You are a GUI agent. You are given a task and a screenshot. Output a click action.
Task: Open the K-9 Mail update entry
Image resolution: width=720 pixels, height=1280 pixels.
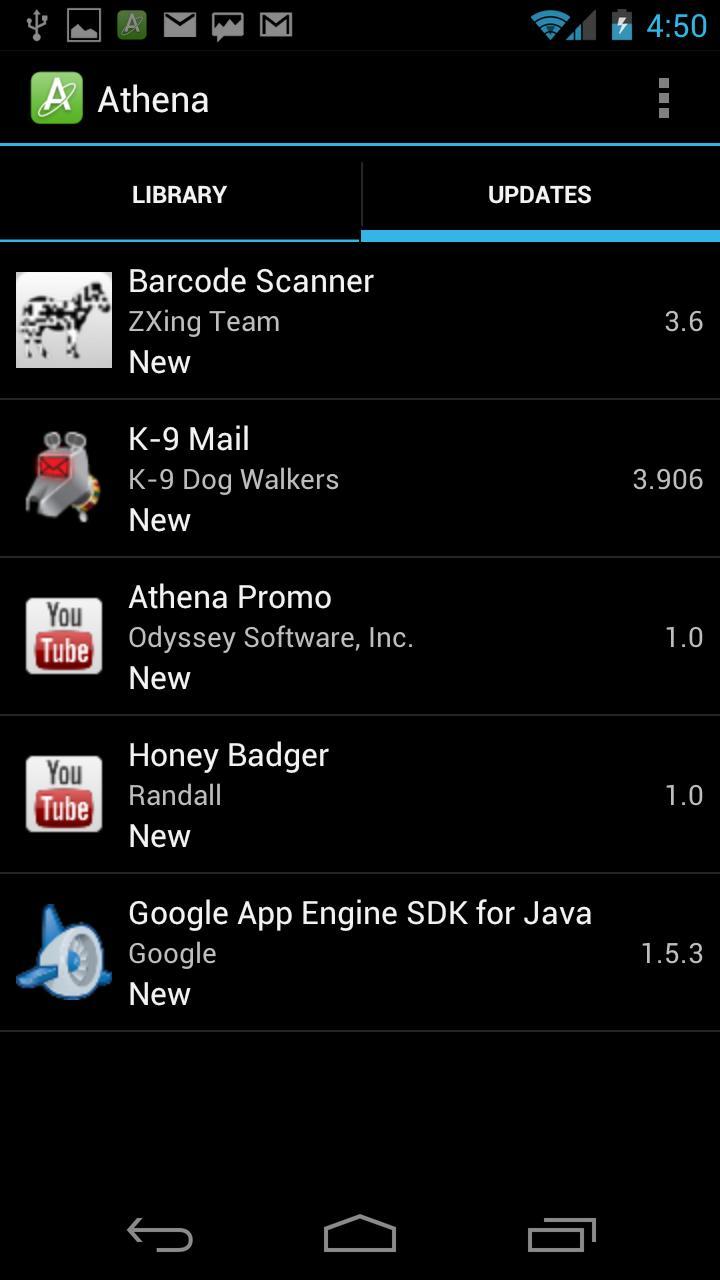coord(360,477)
